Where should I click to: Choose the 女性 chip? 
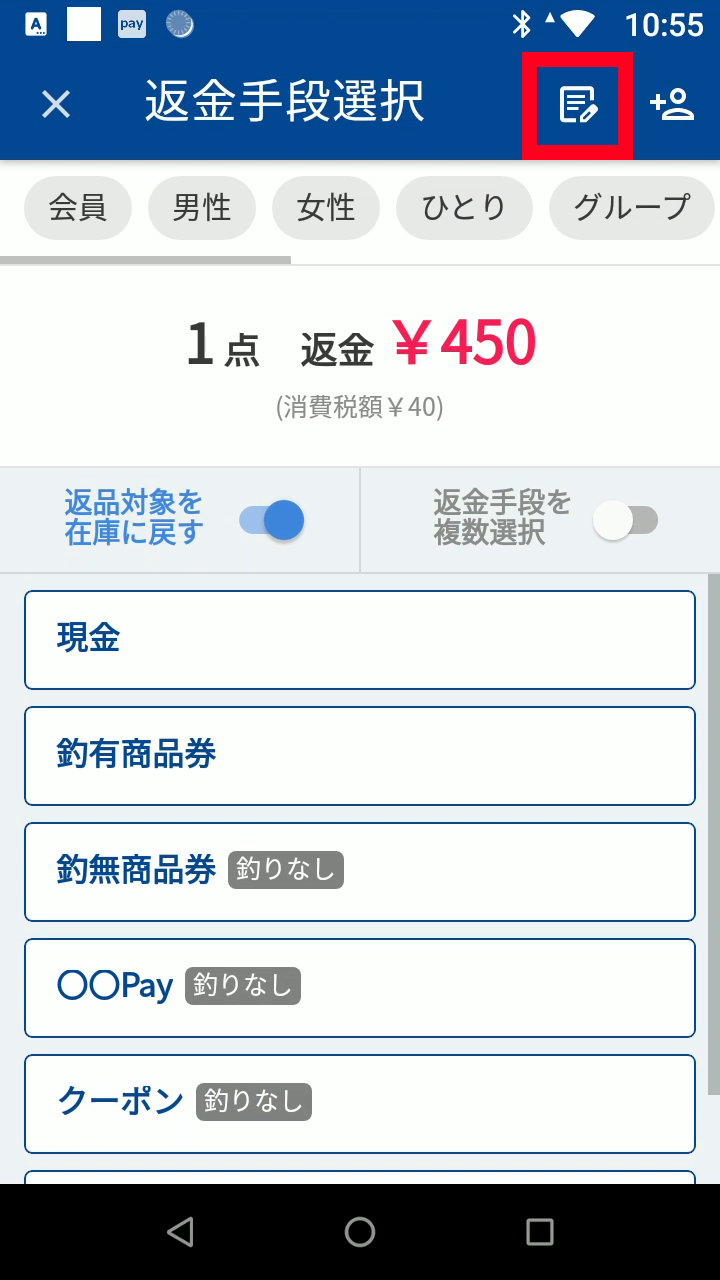326,208
